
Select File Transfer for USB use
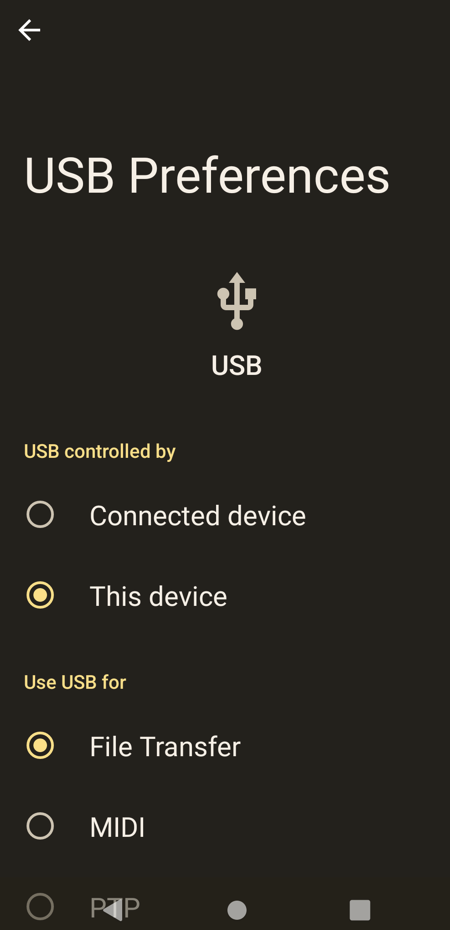tap(225, 746)
